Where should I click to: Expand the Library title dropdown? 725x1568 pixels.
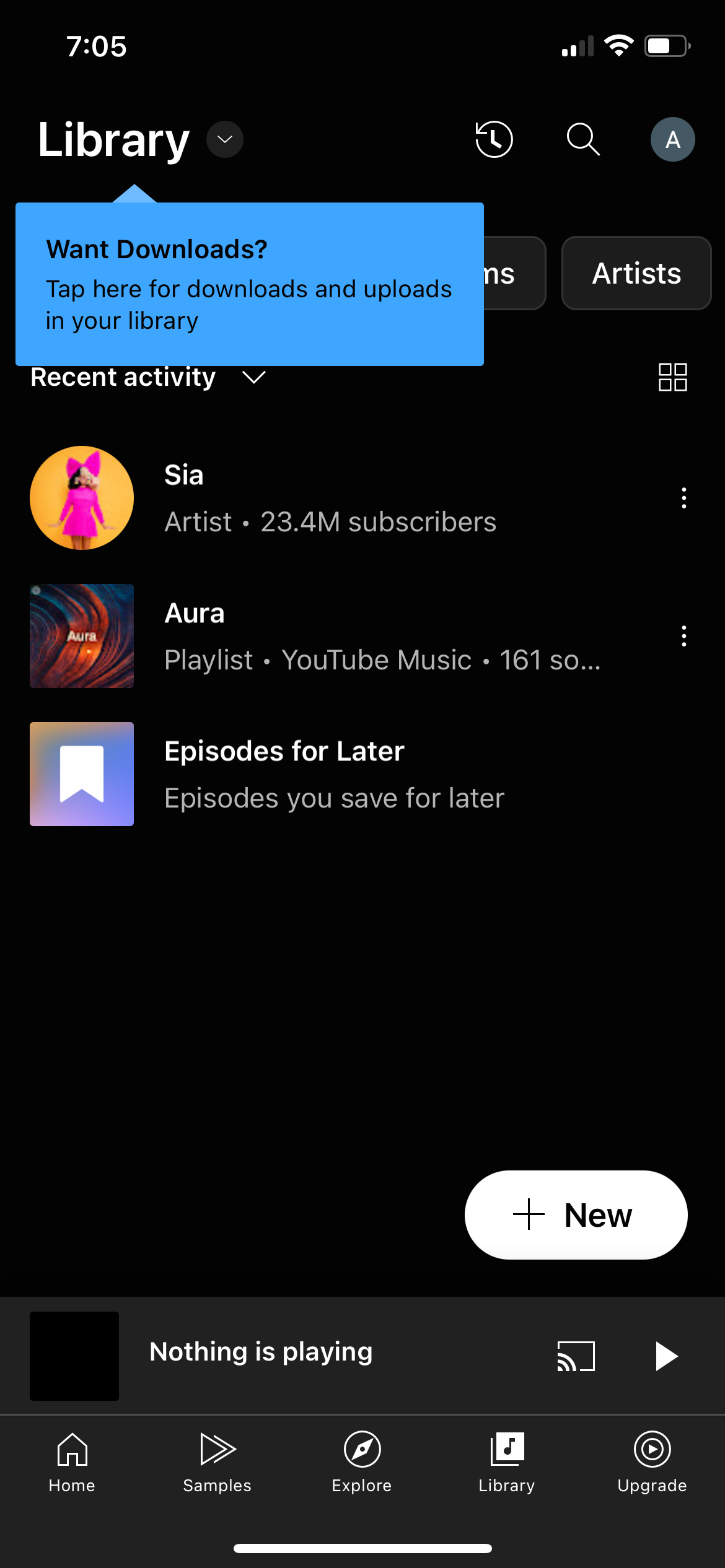(224, 139)
